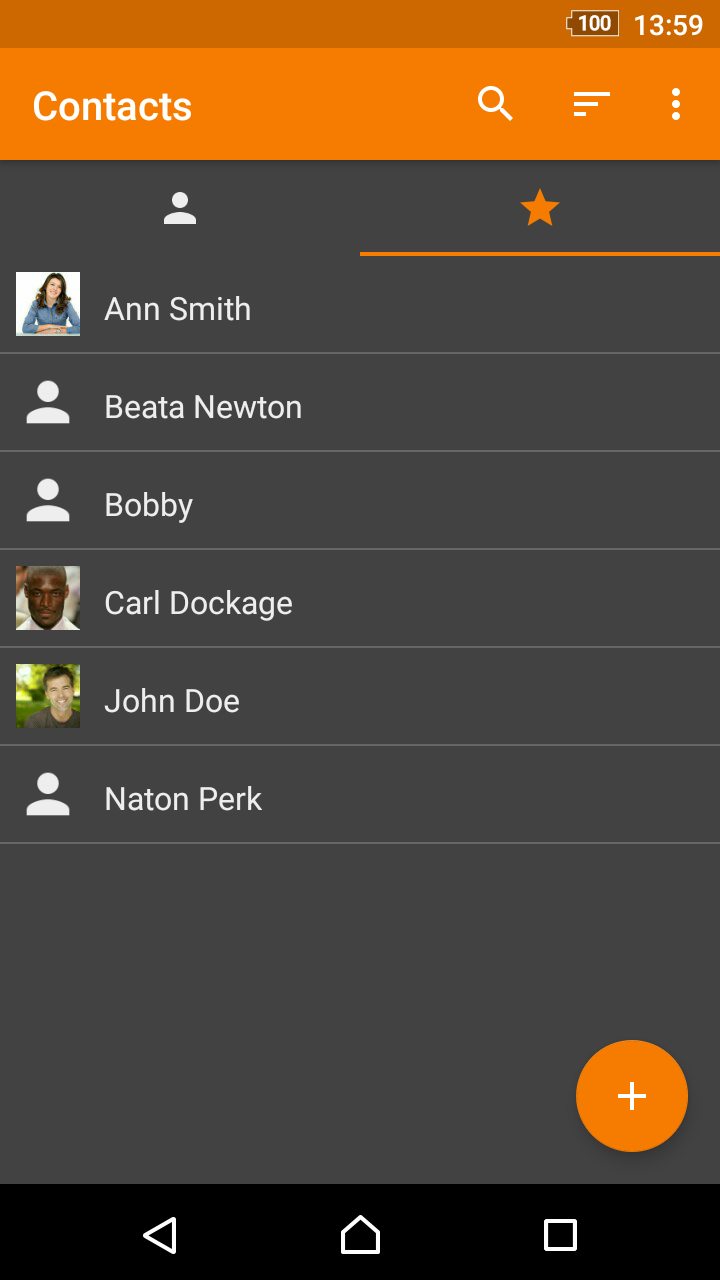Go back using the system back button
The height and width of the screenshot is (1280, 720).
[160, 1235]
